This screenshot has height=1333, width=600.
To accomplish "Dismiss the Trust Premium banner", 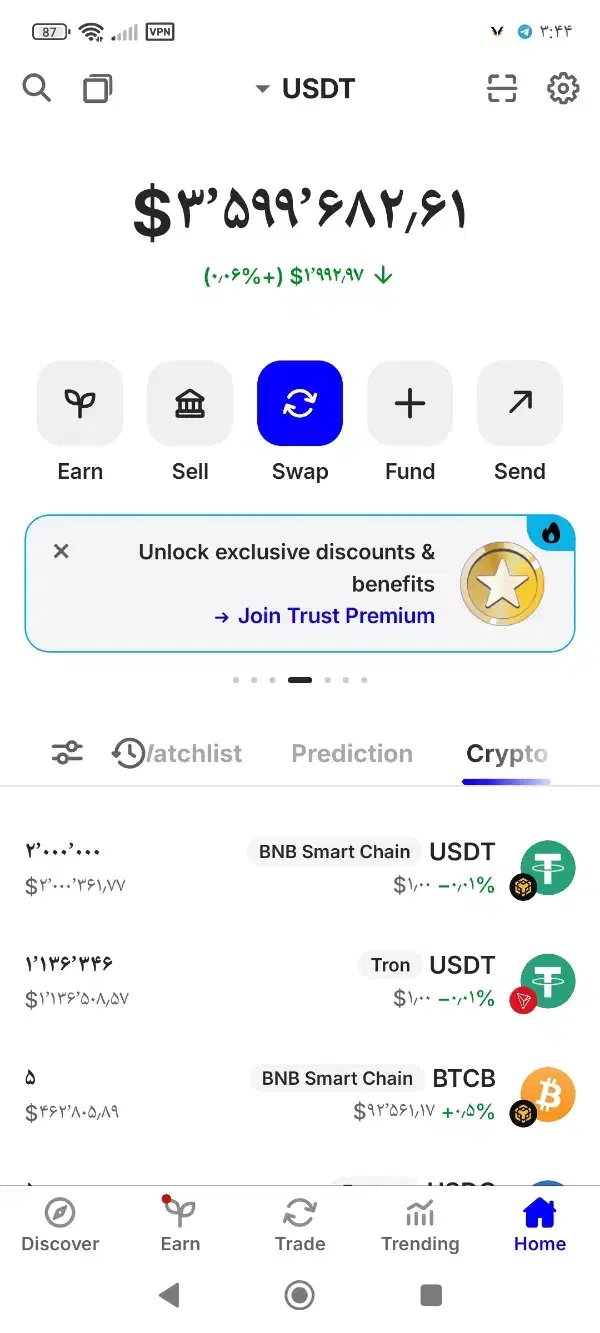I will coord(61,551).
